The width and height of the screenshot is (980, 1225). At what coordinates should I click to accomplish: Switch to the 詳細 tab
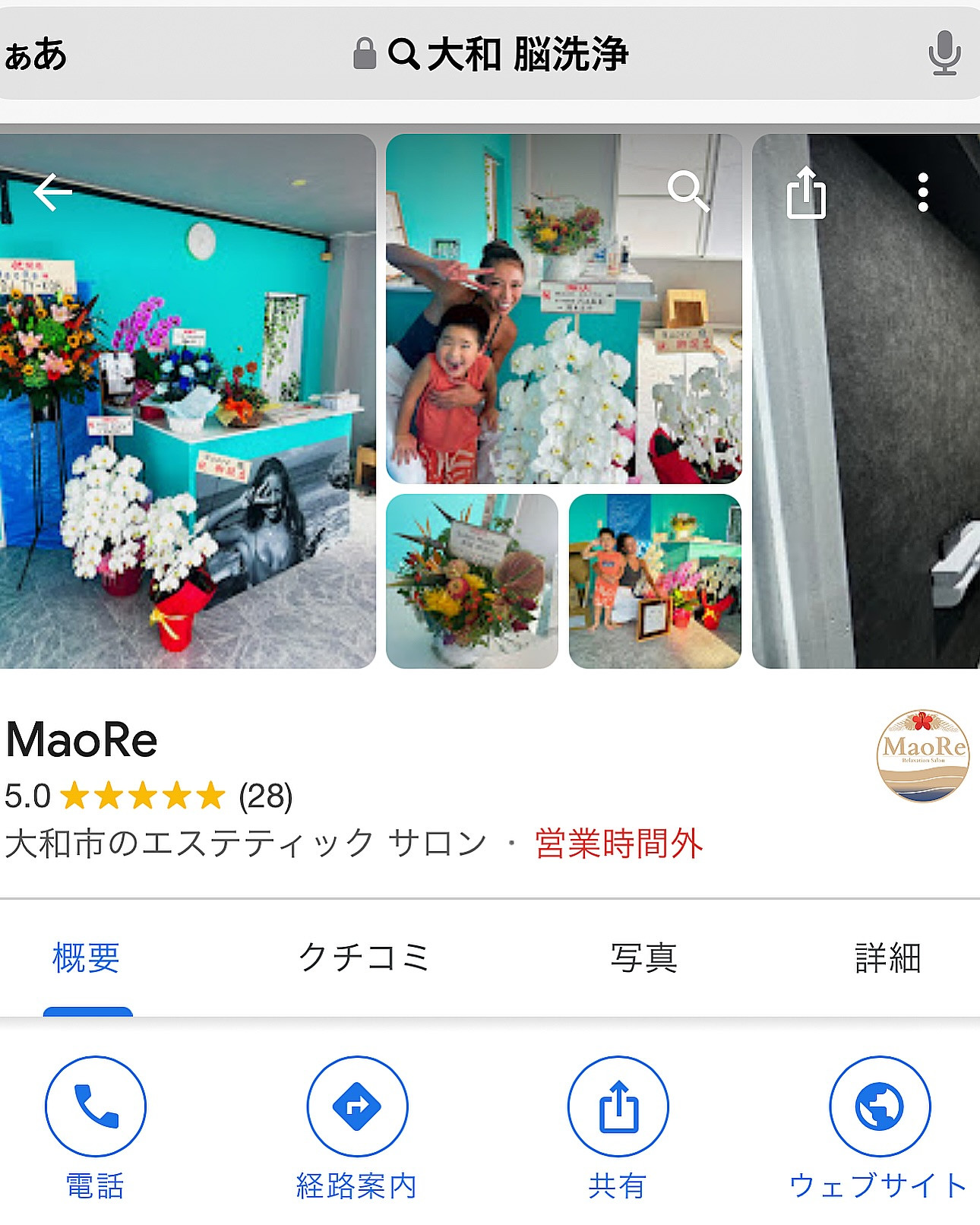pos(887,958)
